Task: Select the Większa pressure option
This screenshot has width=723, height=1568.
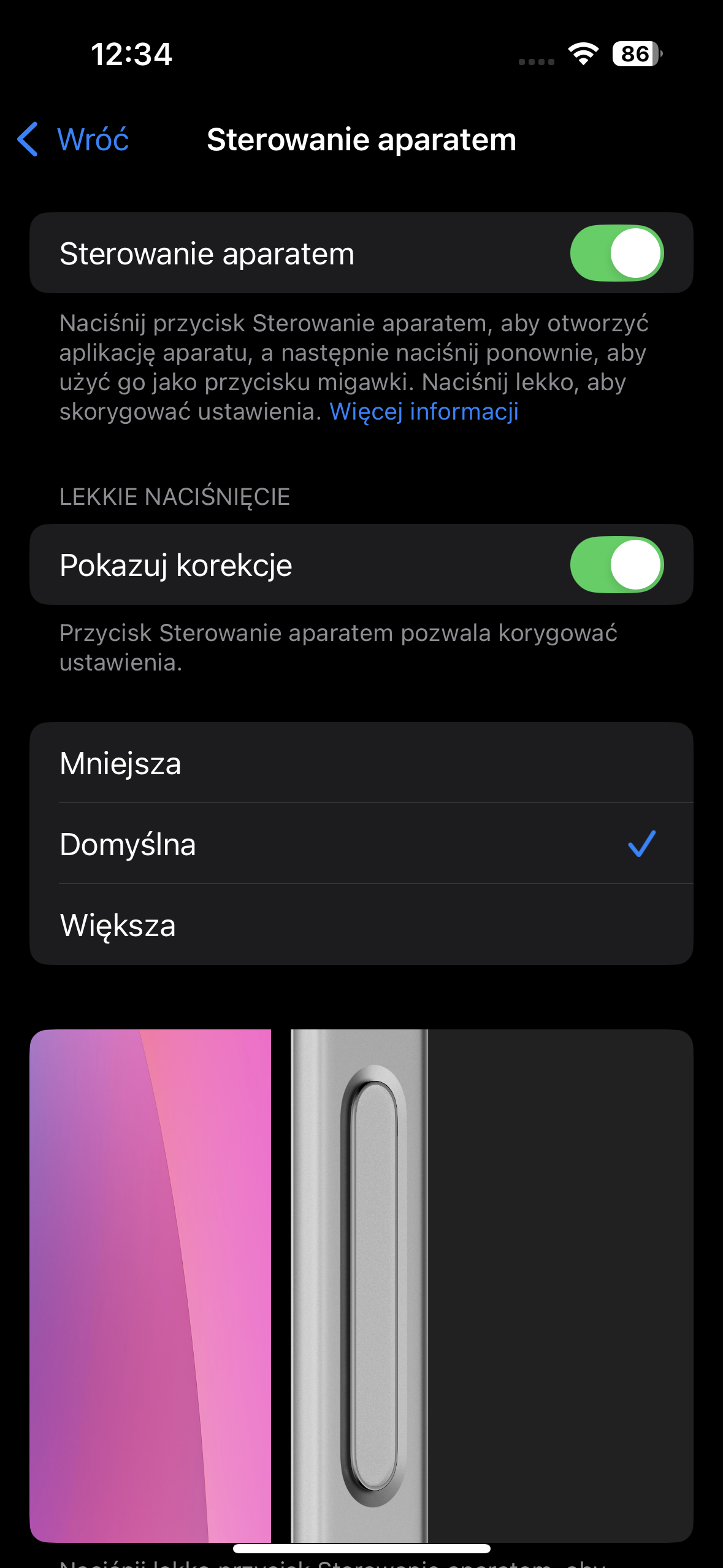Action: (x=361, y=925)
